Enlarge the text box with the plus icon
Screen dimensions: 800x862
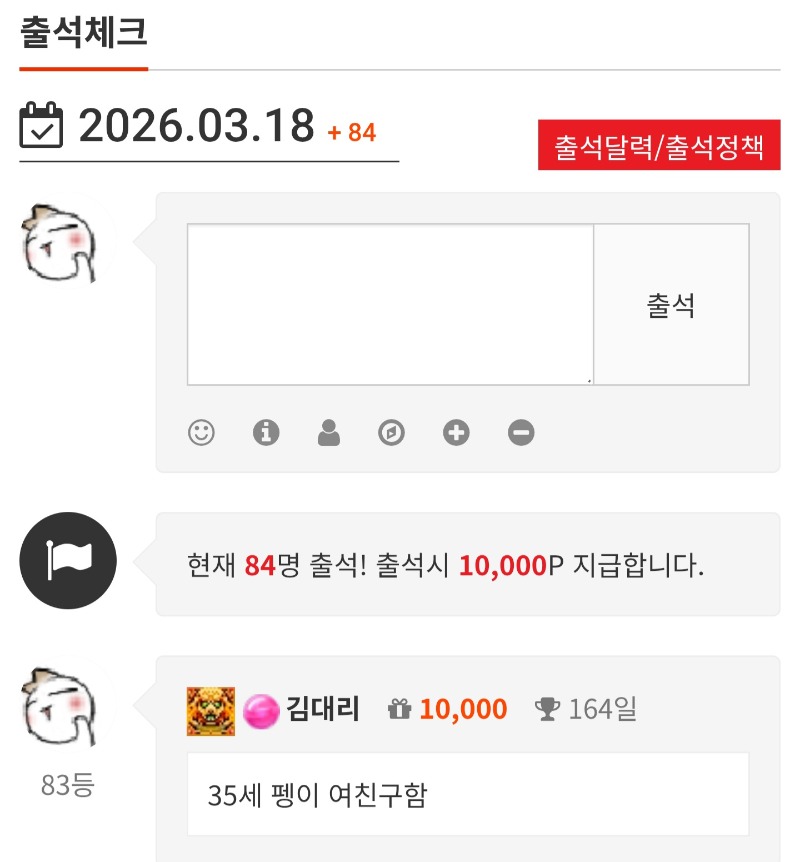(x=456, y=433)
